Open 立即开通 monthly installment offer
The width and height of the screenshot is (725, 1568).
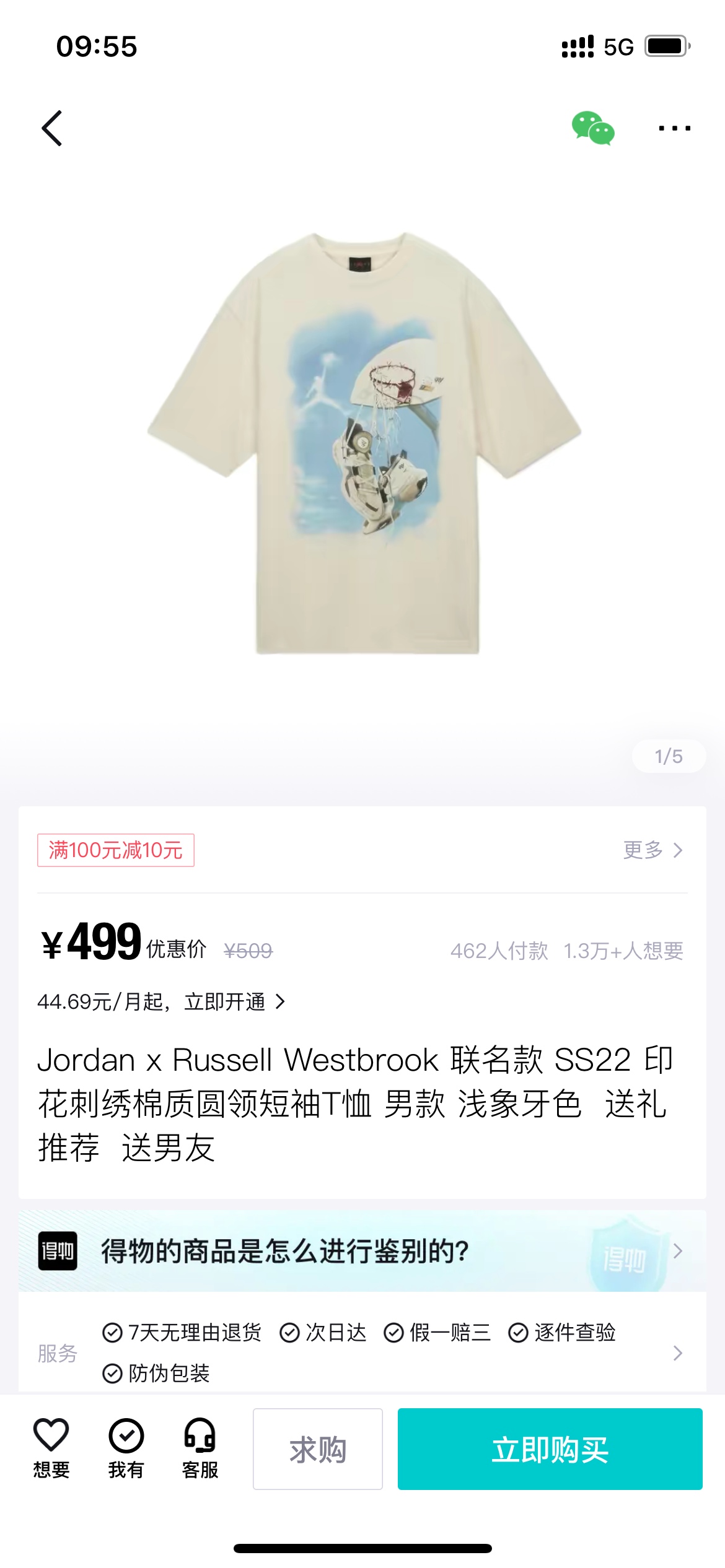click(x=234, y=1001)
